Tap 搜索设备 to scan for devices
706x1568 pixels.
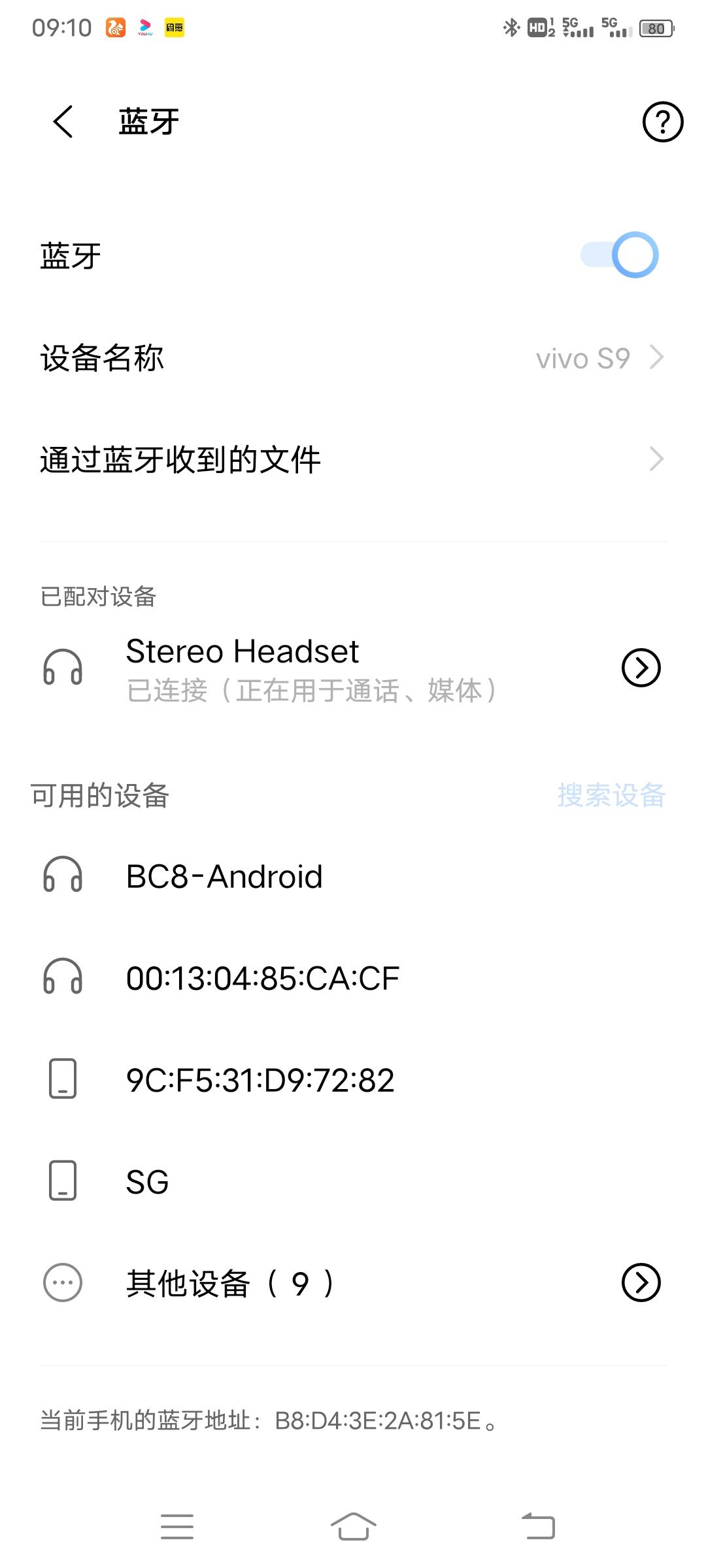611,795
